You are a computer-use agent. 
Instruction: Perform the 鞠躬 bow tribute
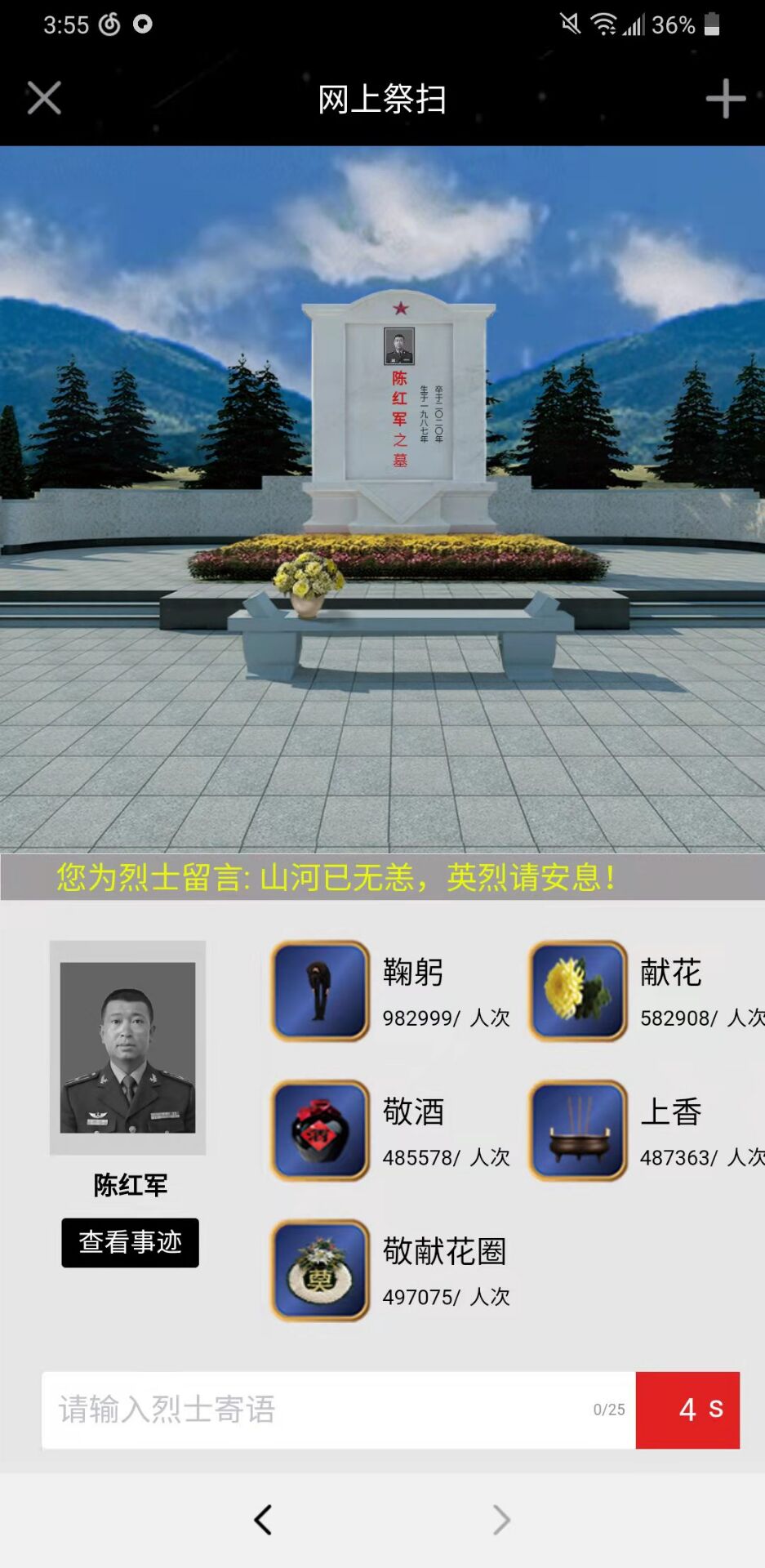(321, 991)
